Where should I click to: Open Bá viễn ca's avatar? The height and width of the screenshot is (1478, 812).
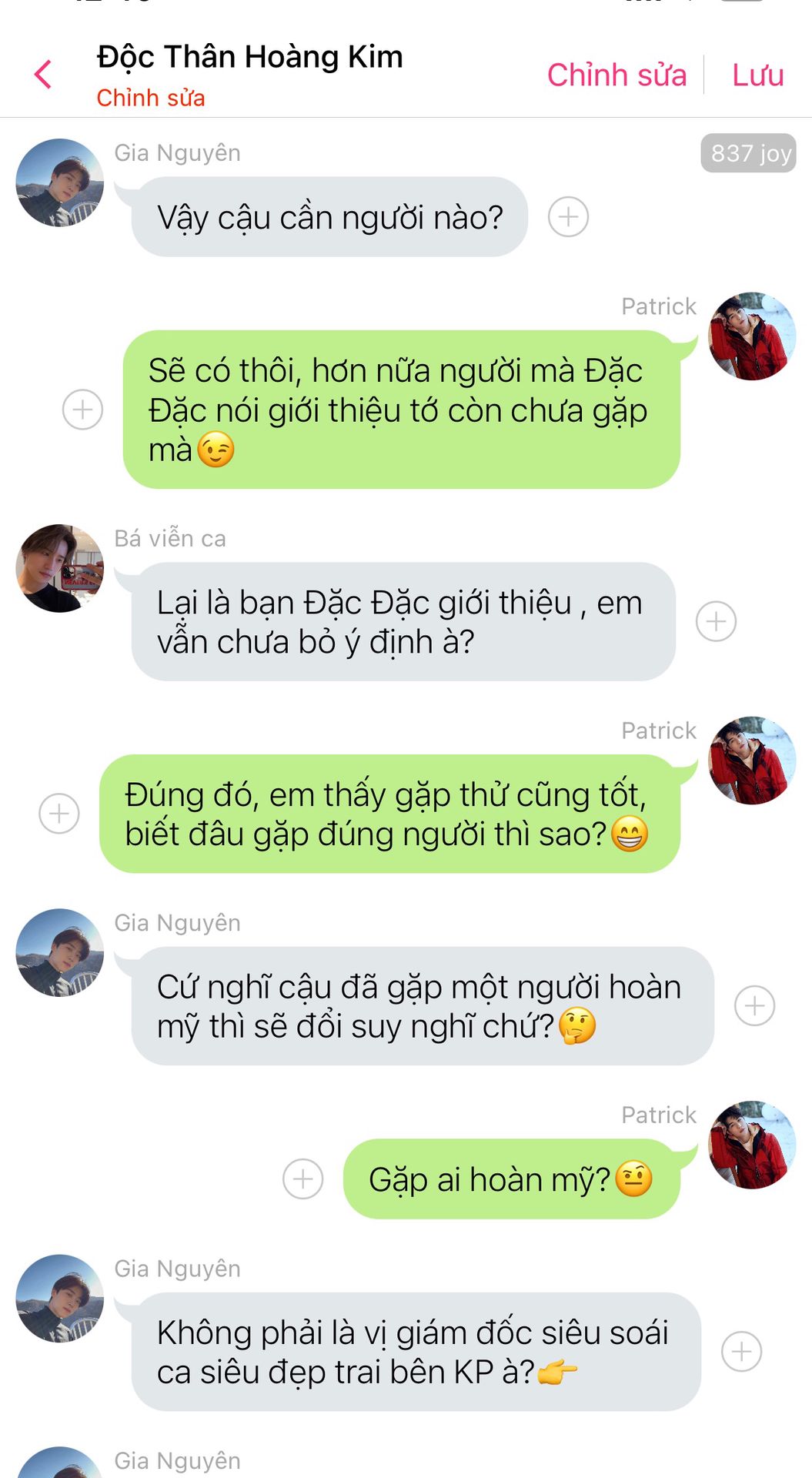click(x=60, y=568)
